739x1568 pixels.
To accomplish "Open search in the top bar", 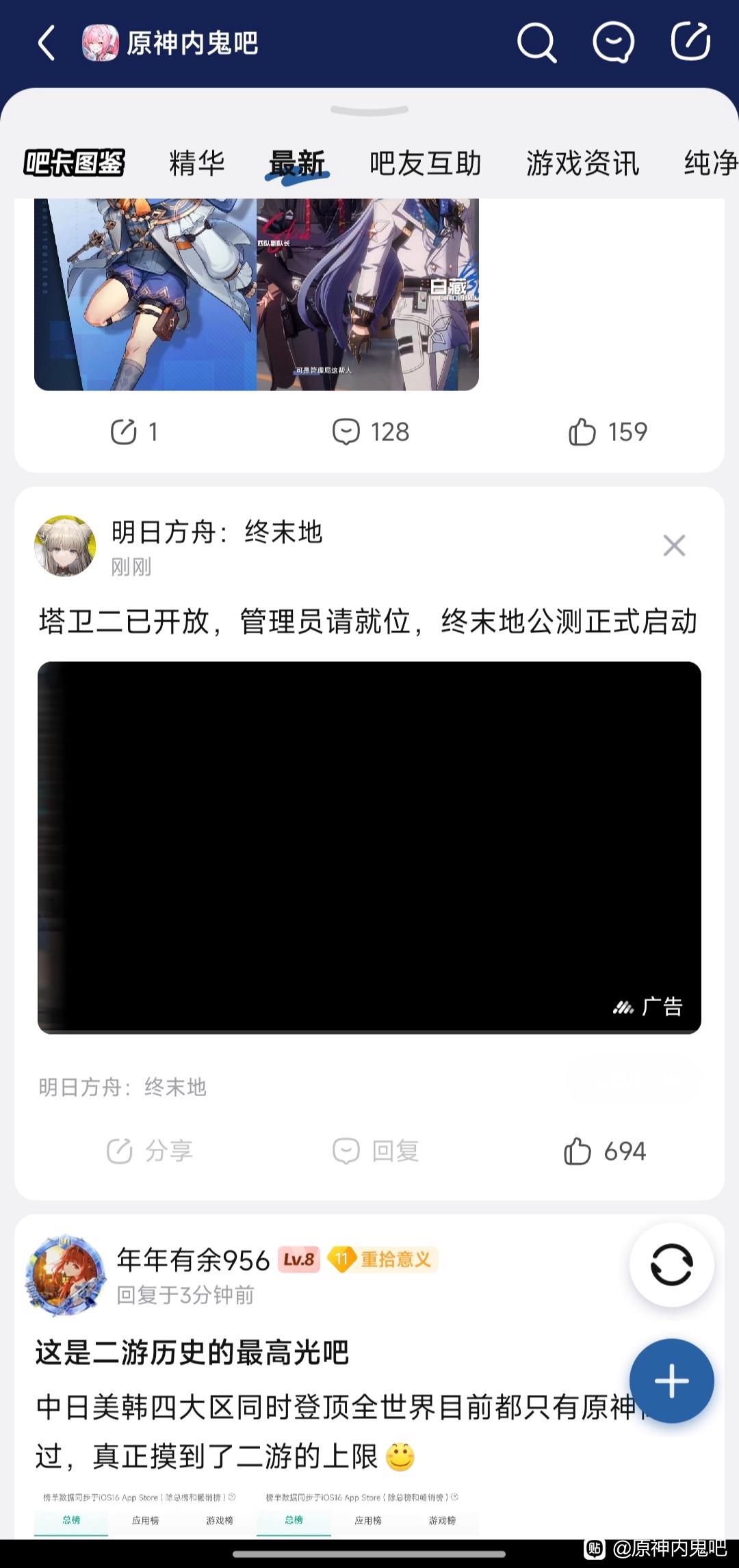I will 536,43.
